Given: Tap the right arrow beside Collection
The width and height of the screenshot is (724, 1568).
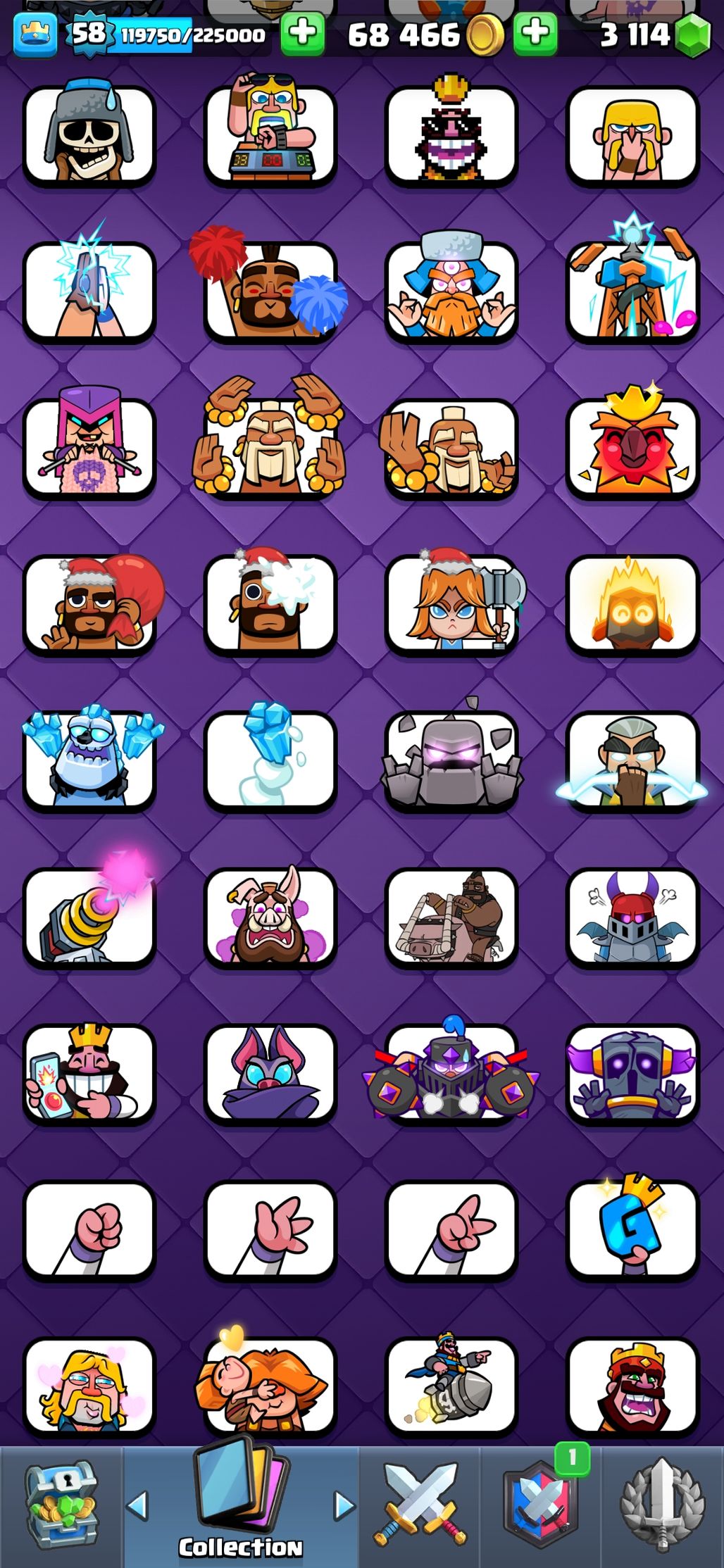Looking at the screenshot, I should [344, 1506].
